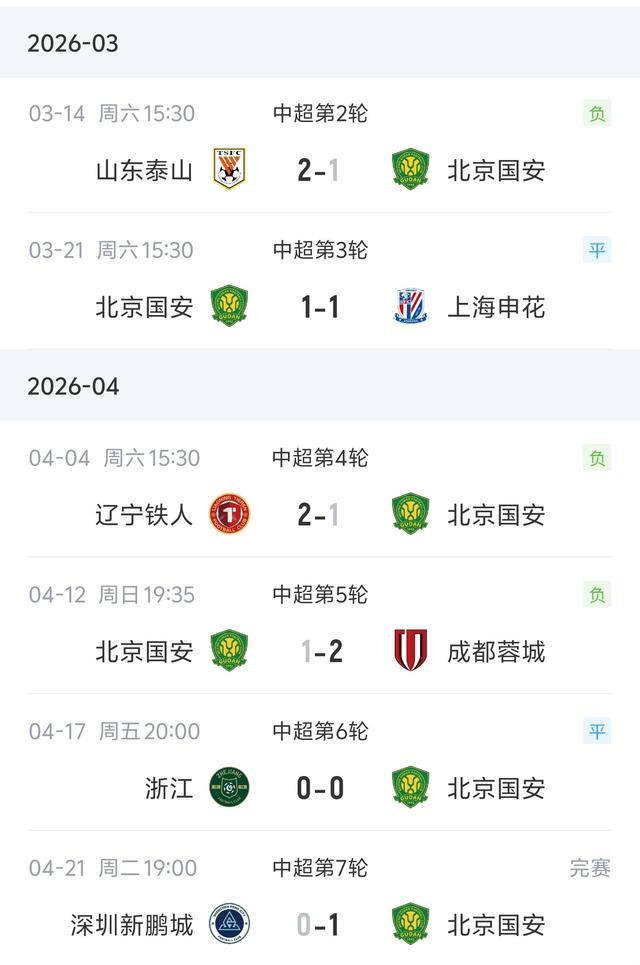Select the 北京国安 vs 成都蓉城 match
The width and height of the screenshot is (640, 965).
[320, 652]
